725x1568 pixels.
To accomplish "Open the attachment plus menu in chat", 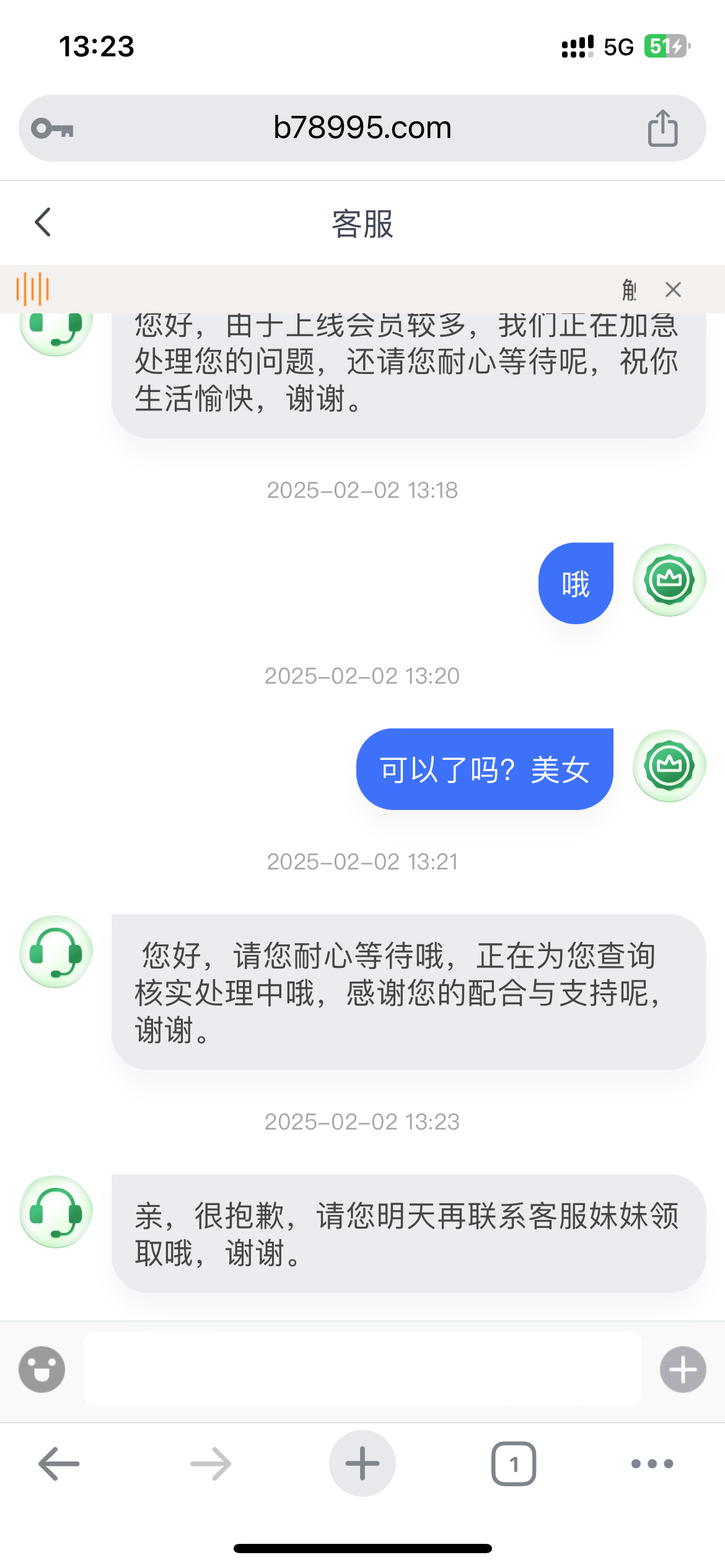I will coord(683,1369).
